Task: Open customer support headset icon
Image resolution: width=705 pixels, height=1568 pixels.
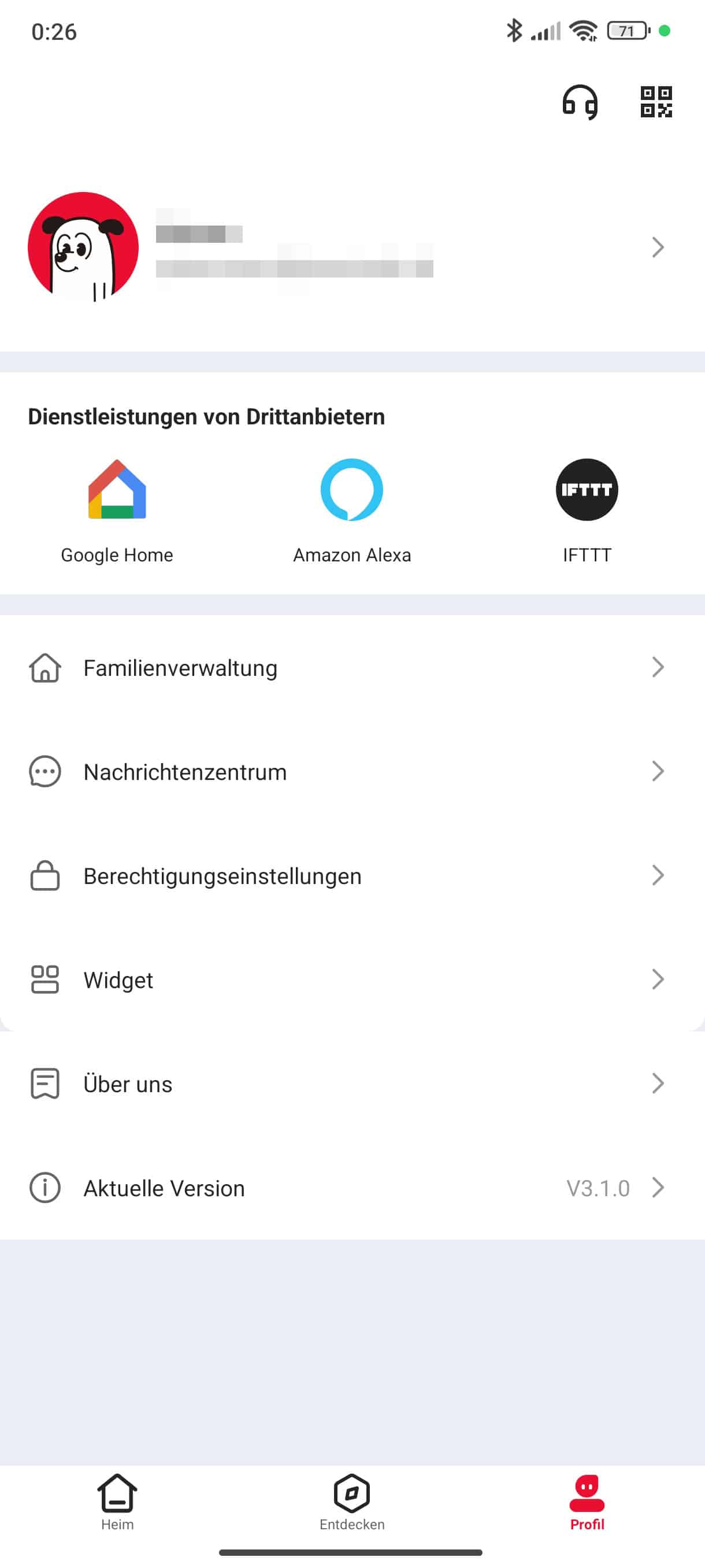Action: tap(580, 102)
